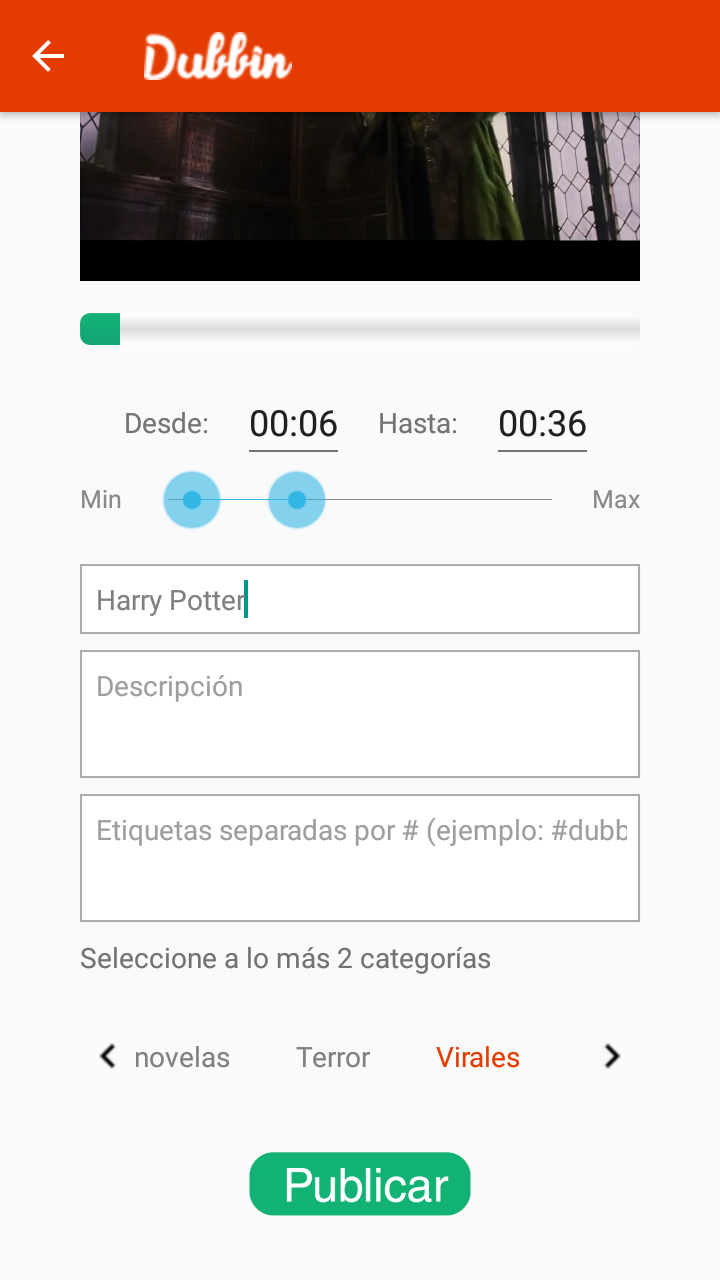Deselect the Virales category

tap(478, 1058)
